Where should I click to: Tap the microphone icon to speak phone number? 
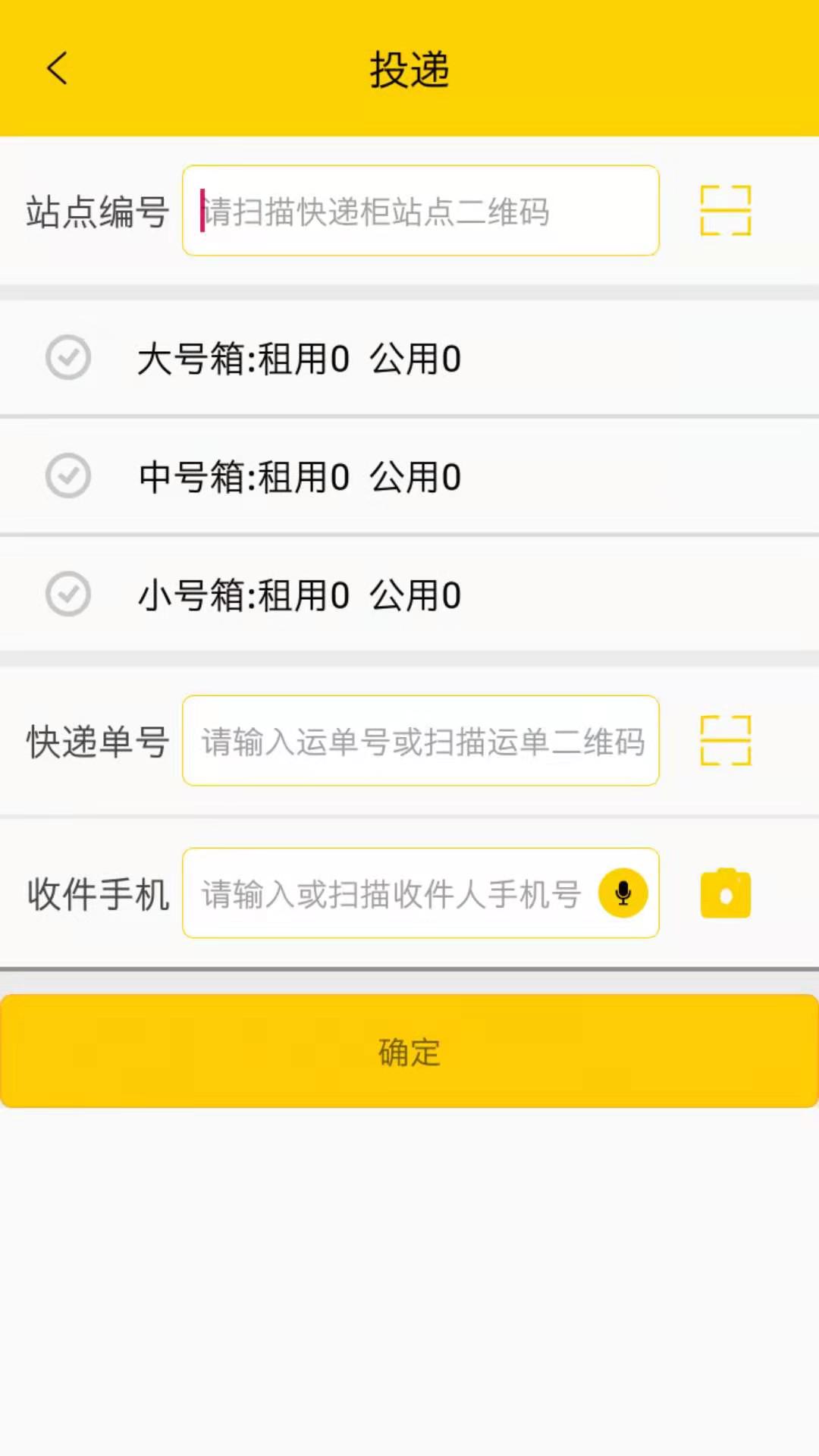pyautogui.click(x=623, y=893)
